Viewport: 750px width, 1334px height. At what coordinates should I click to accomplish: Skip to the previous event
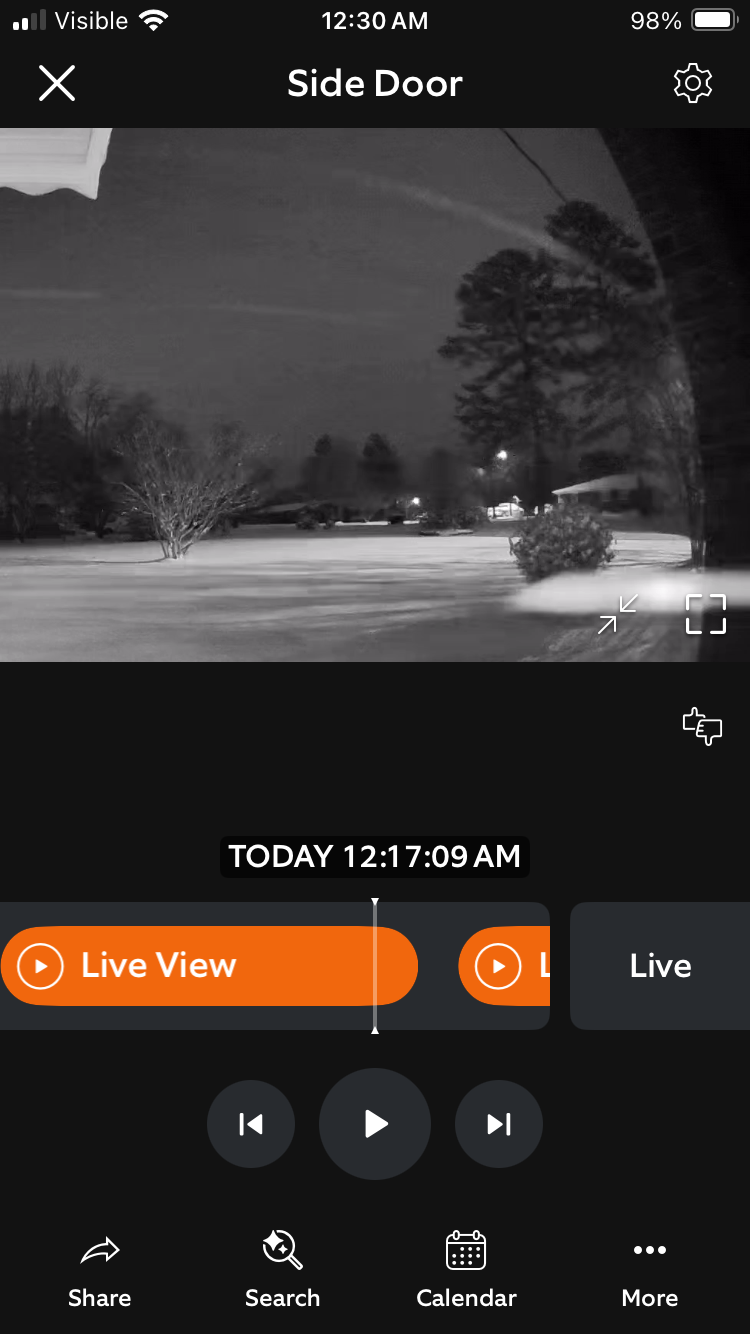251,1124
